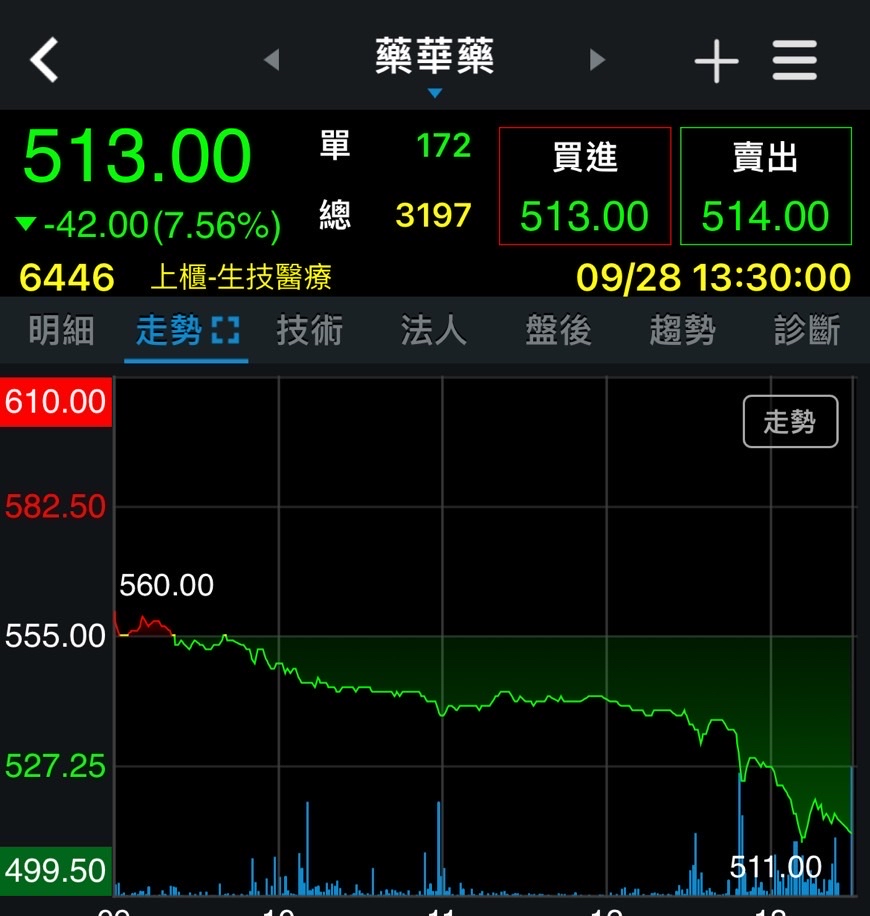870x916 pixels.
Task: Open the 趨勢 tab
Action: pyautogui.click(x=682, y=330)
